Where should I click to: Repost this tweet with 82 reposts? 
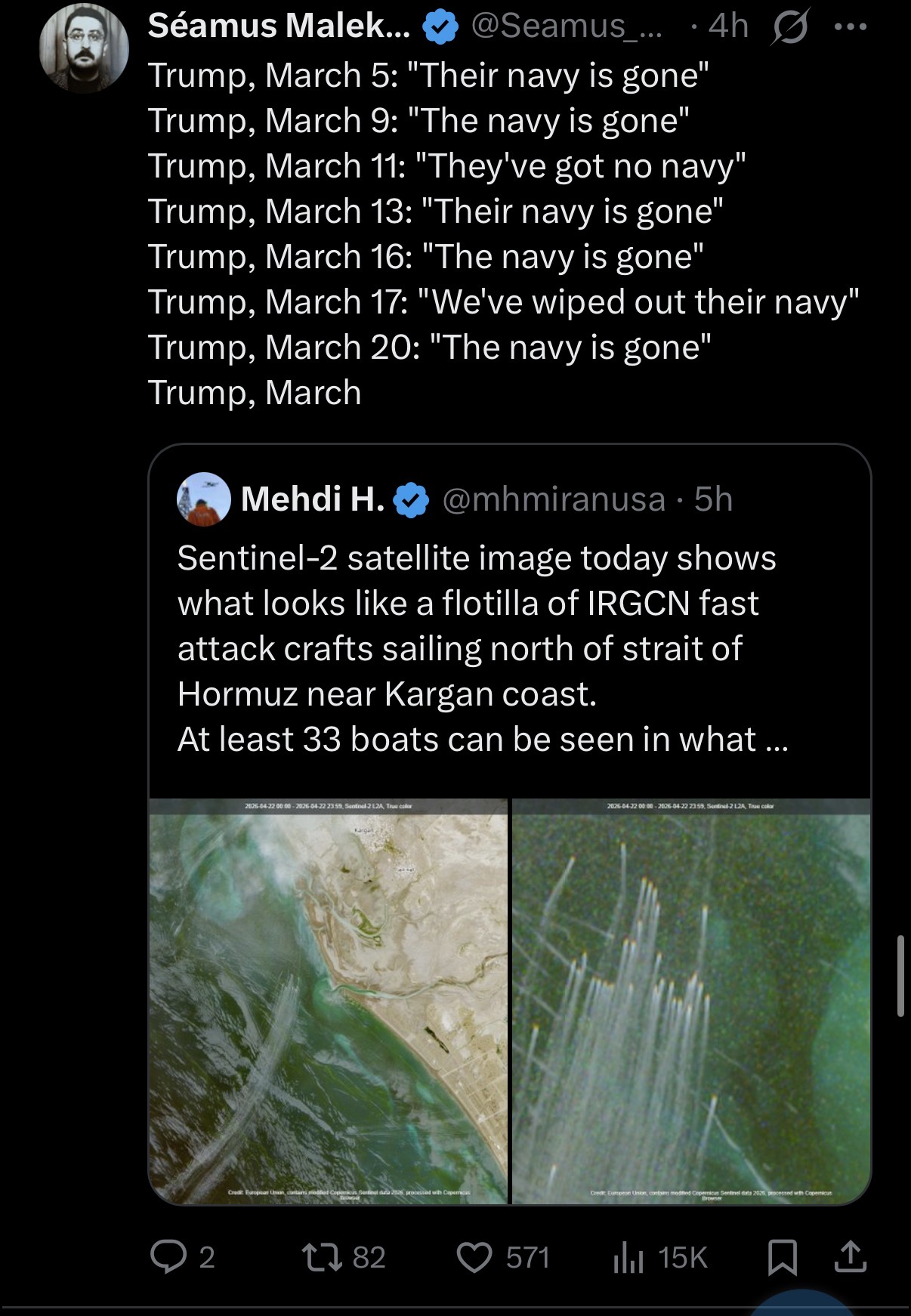tap(344, 1257)
